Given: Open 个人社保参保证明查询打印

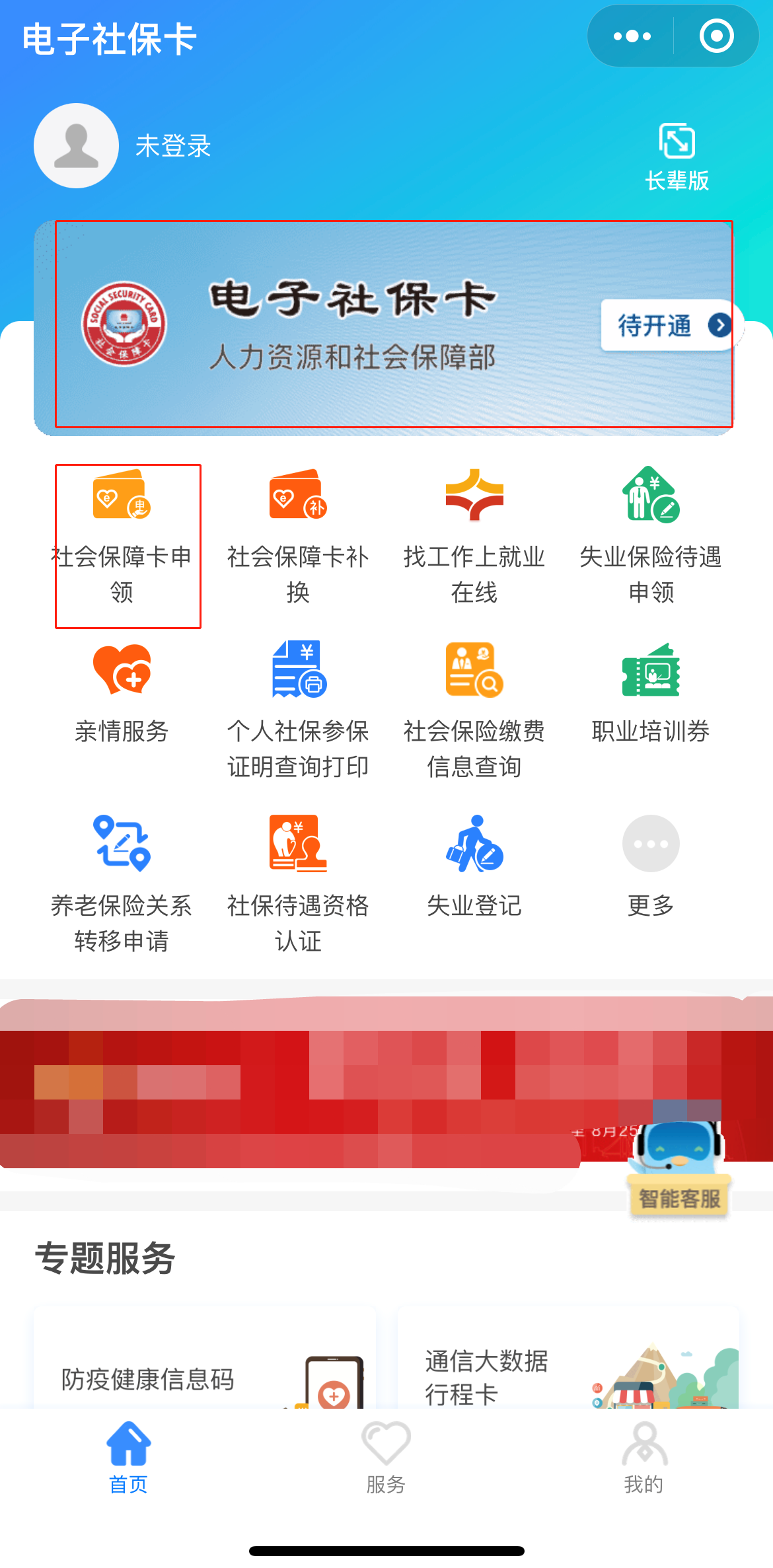Looking at the screenshot, I should (298, 710).
